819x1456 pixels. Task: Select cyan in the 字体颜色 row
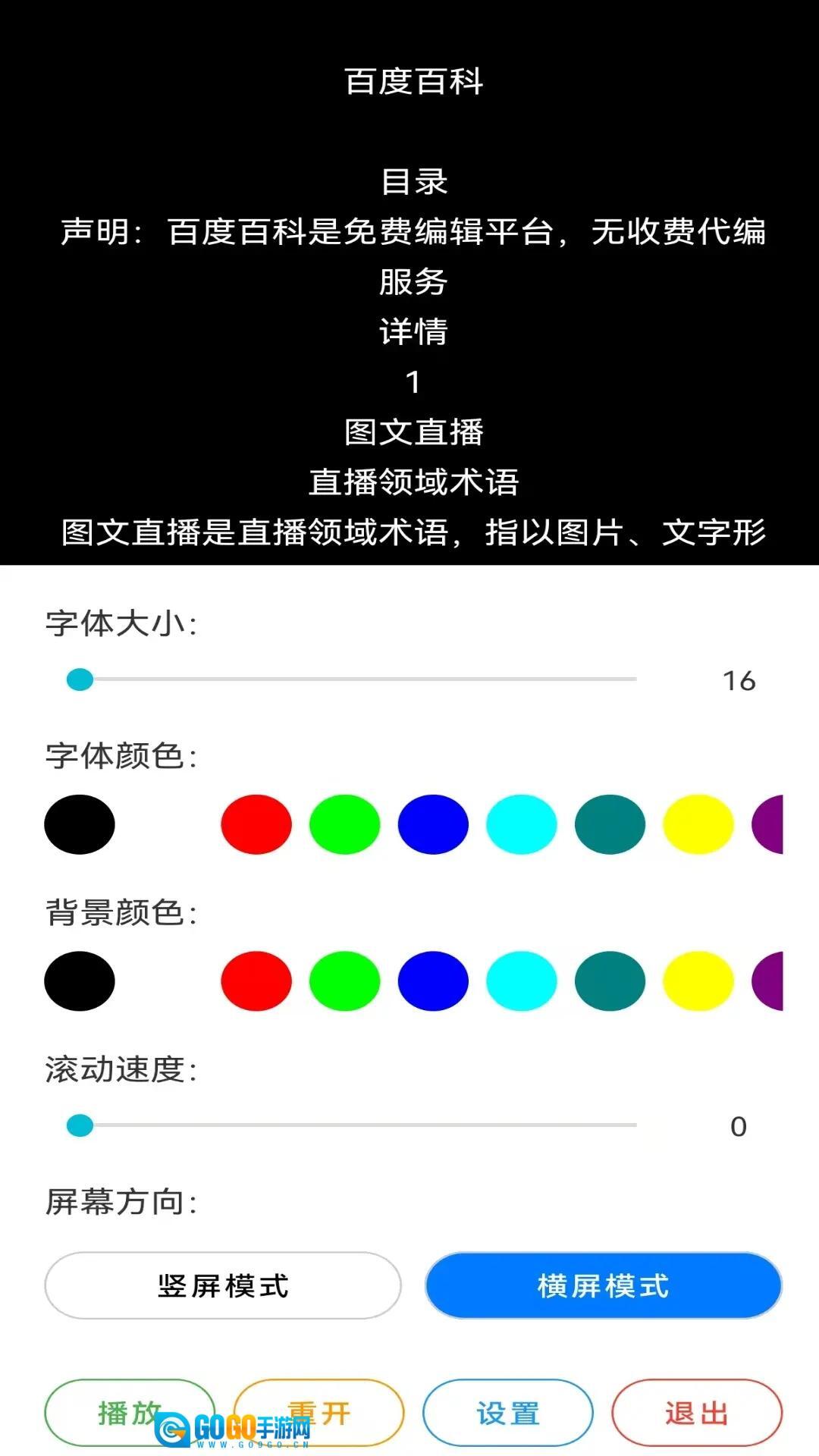[x=521, y=824]
